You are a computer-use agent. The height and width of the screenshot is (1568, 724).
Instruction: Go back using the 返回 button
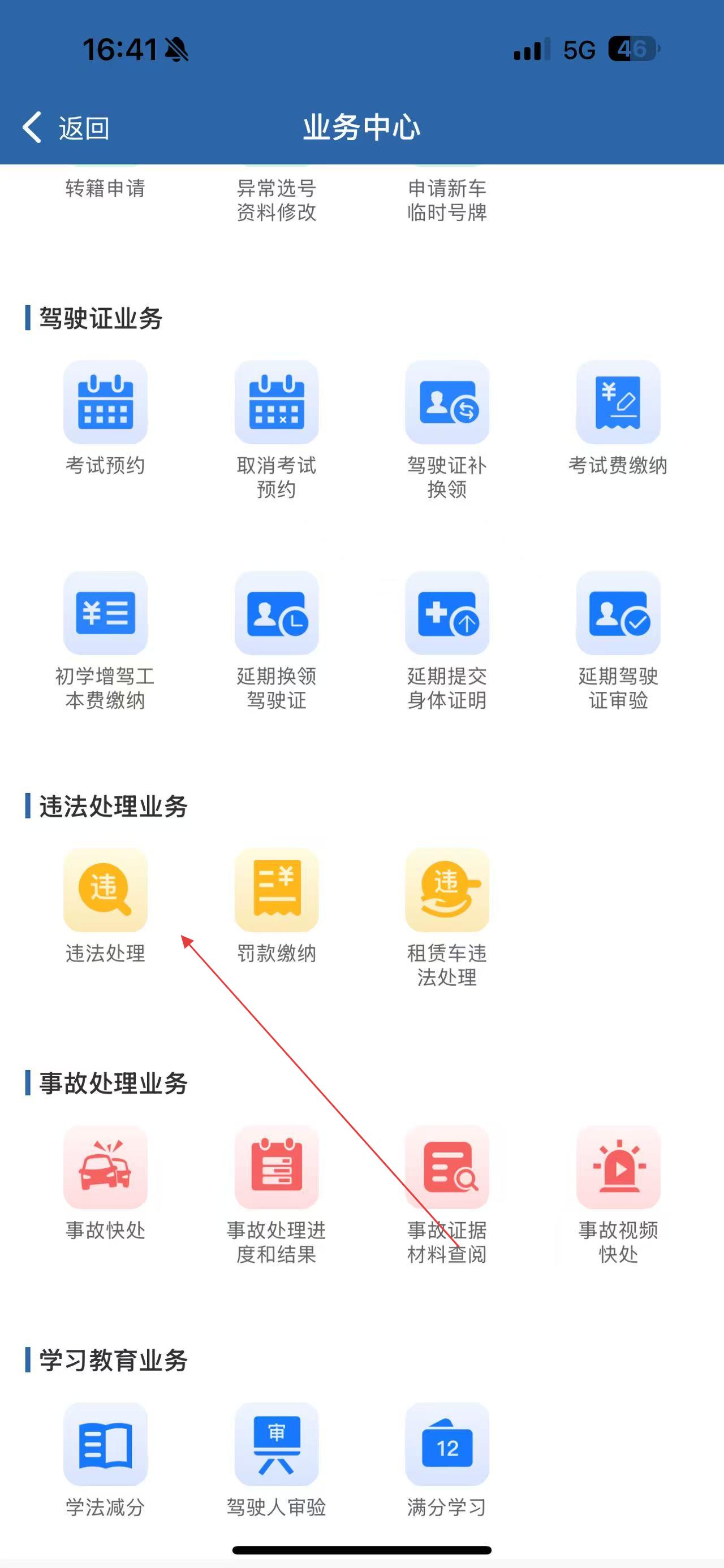point(66,128)
